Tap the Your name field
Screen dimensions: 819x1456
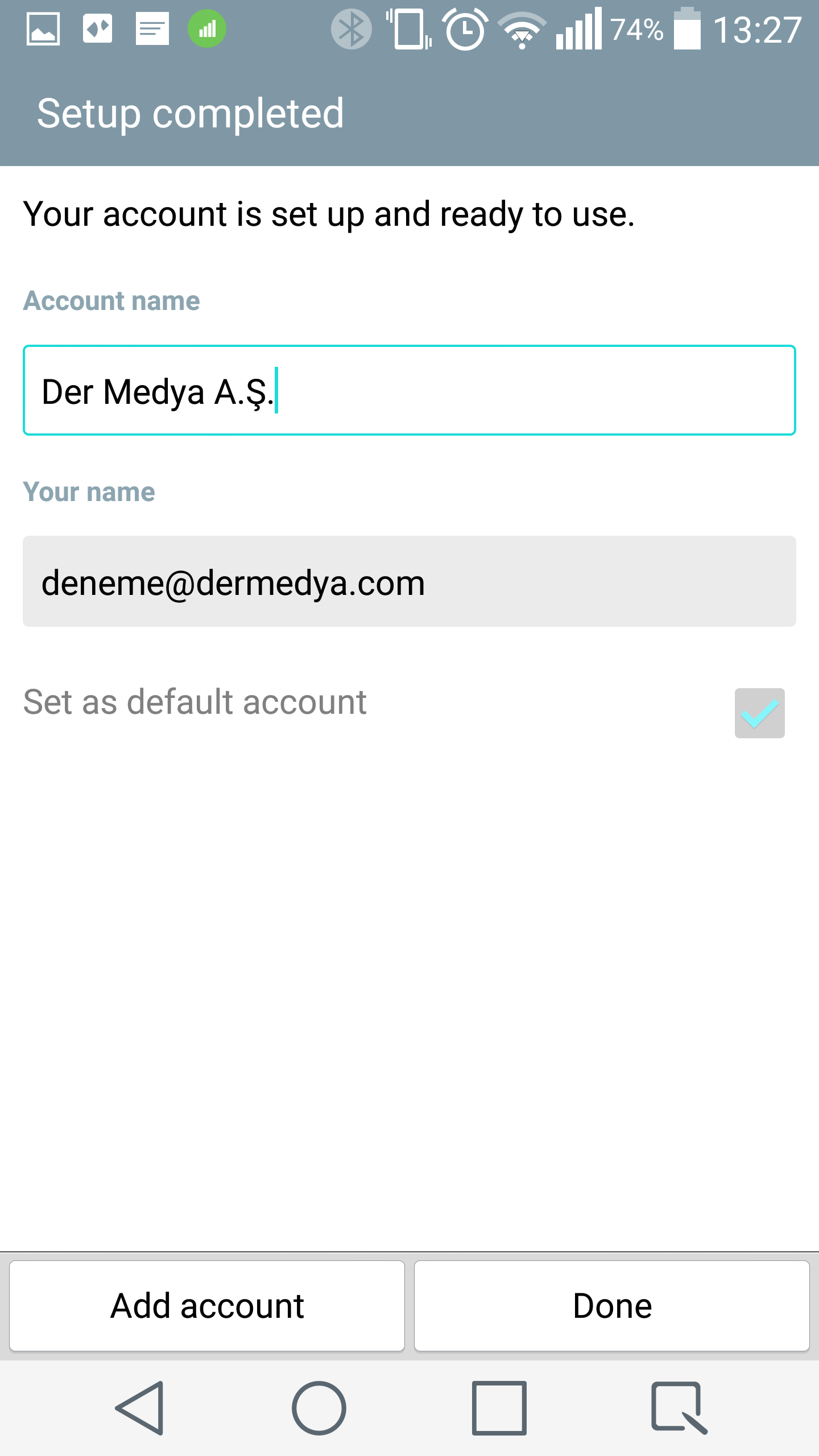409,581
